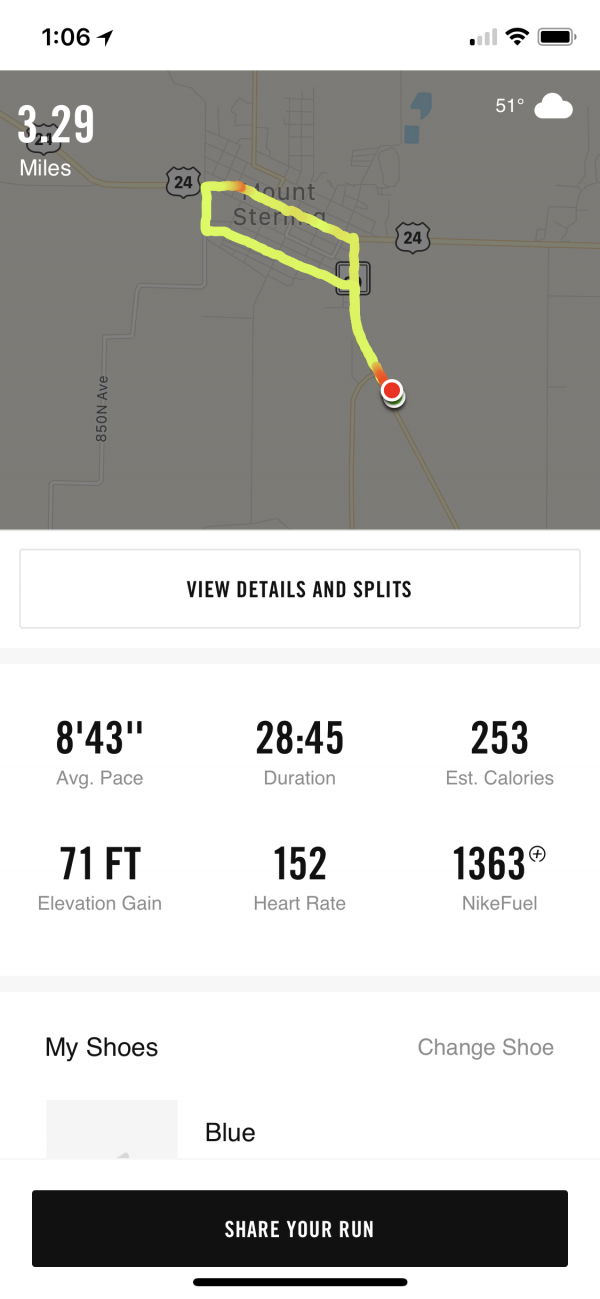Image resolution: width=600 pixels, height=1299 pixels.
Task: Tap Share Your Run button
Action: pos(299,1229)
